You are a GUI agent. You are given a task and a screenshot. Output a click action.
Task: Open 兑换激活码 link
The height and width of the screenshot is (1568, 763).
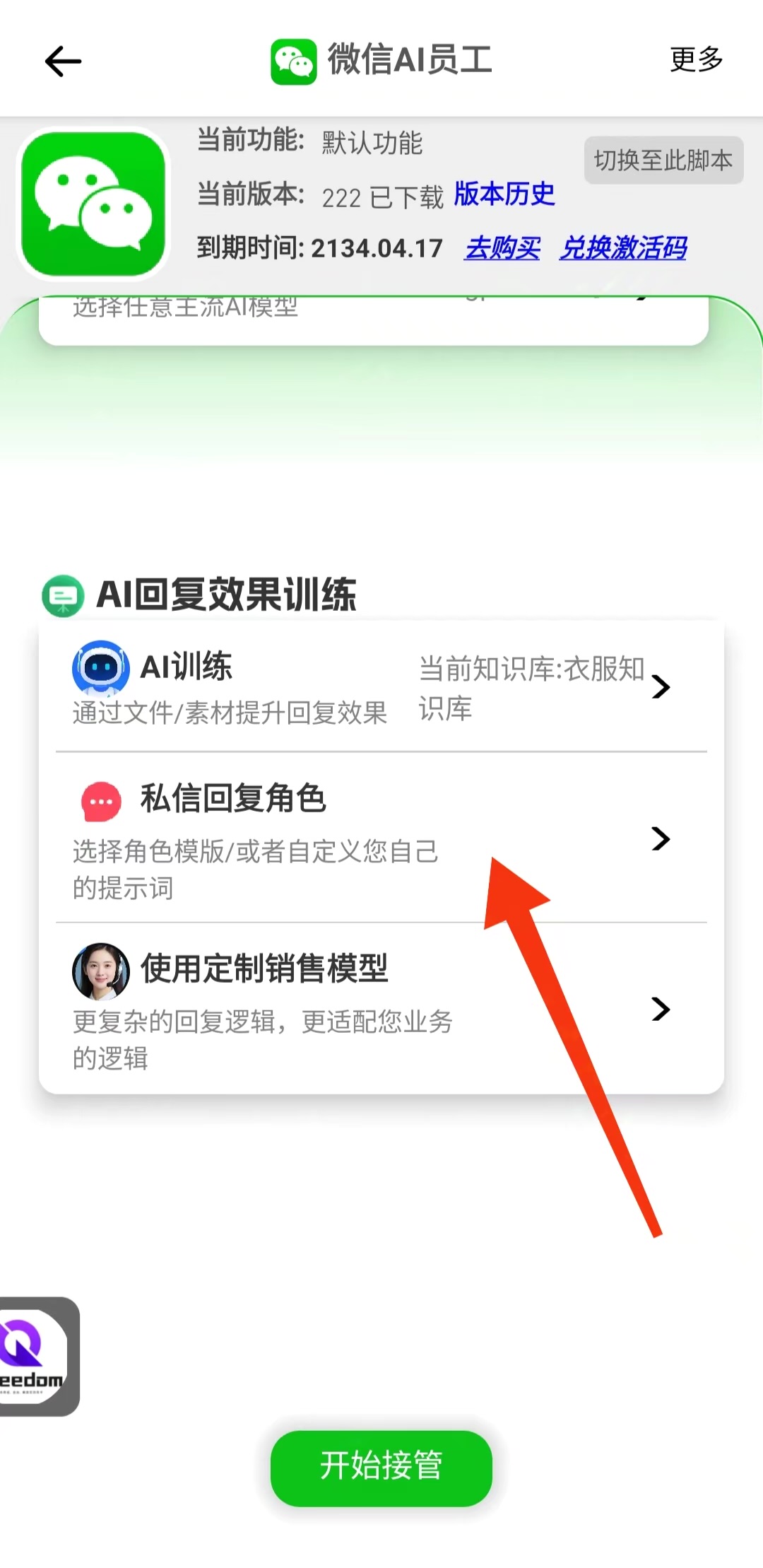622,248
